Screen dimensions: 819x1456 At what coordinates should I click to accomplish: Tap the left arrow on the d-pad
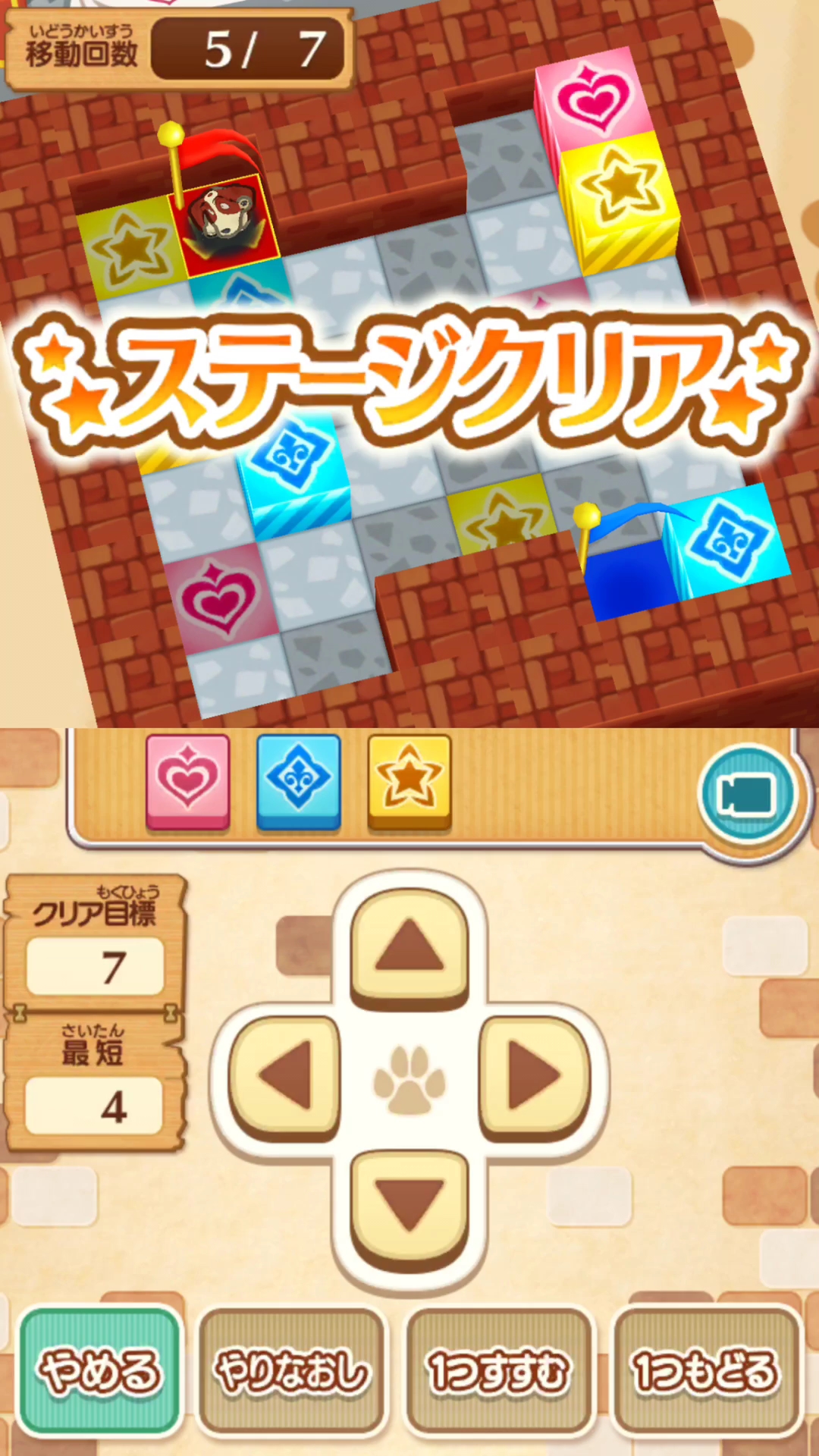point(285,1076)
